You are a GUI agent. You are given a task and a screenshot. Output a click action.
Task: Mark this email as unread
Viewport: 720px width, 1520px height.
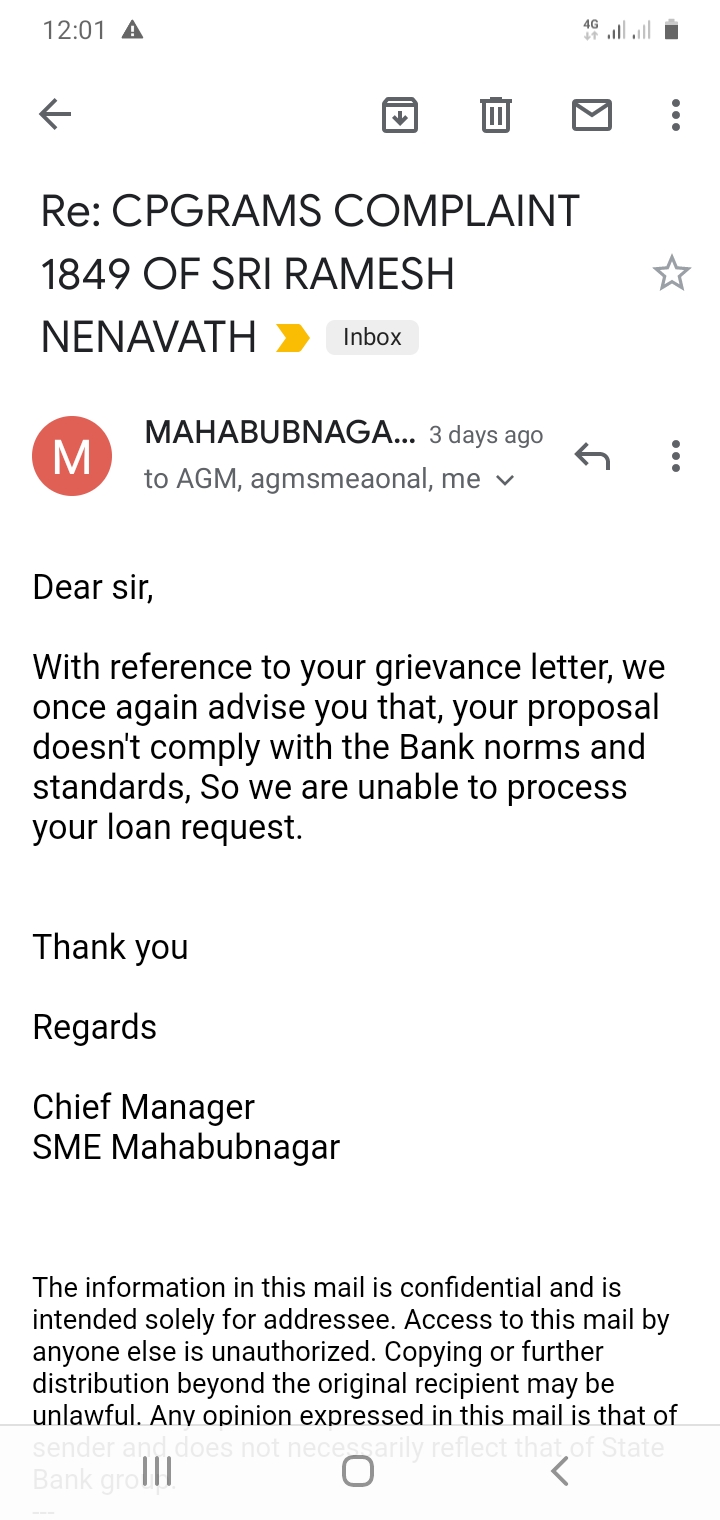tap(592, 115)
